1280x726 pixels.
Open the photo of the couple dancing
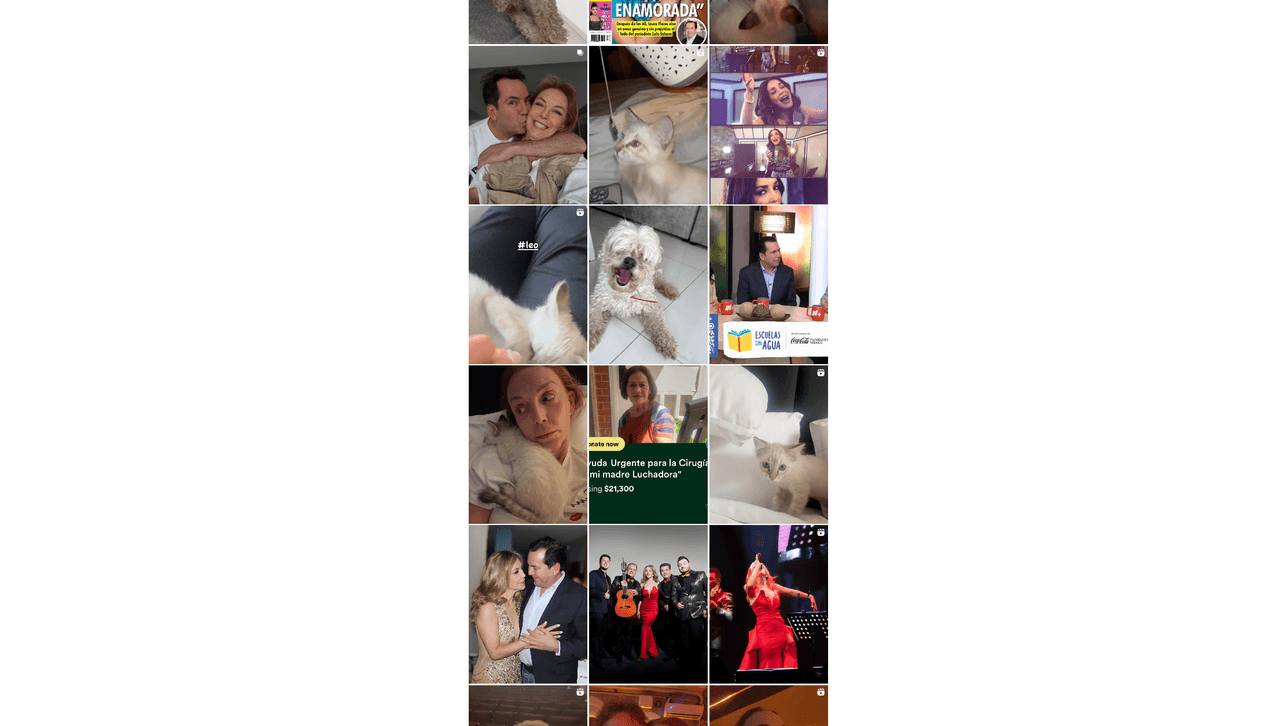(x=528, y=605)
